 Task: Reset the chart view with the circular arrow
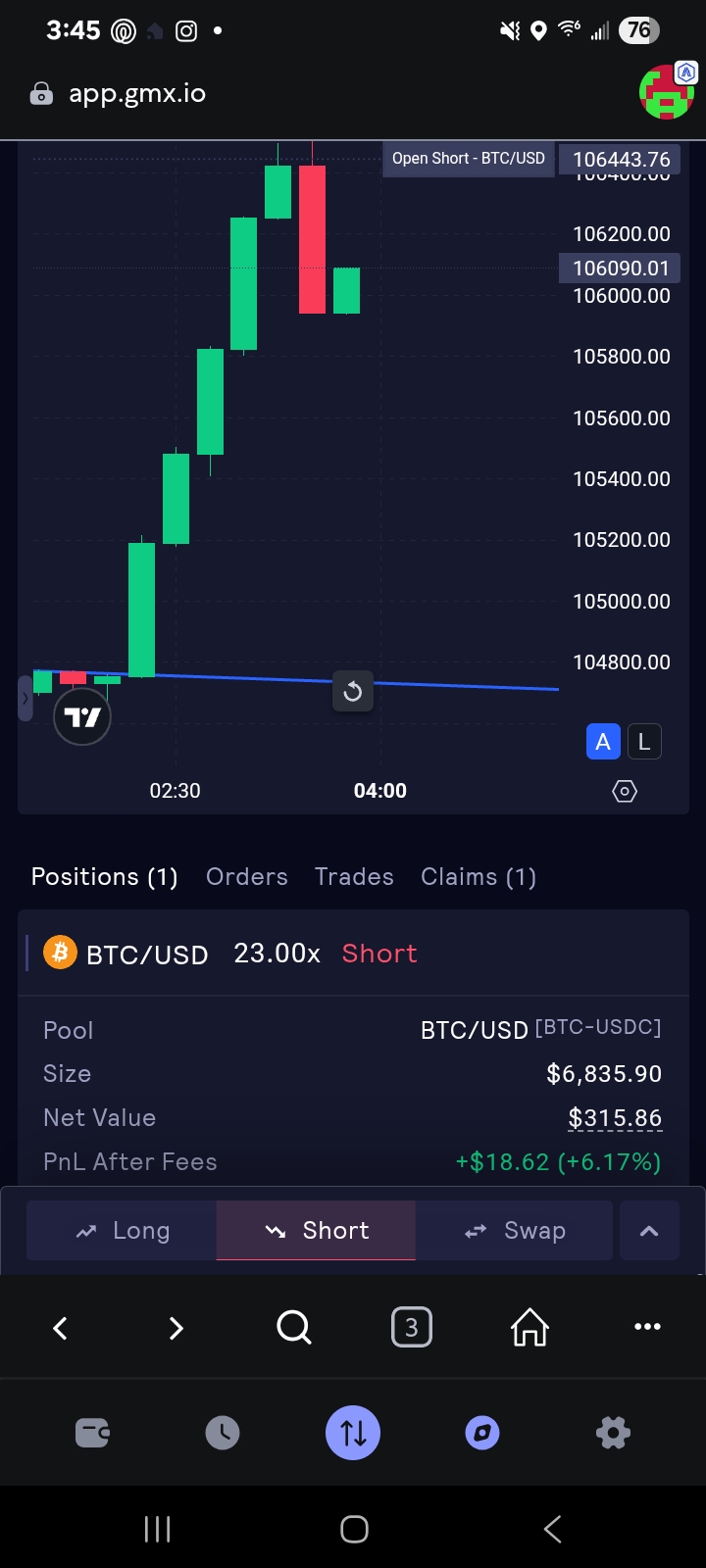pyautogui.click(x=353, y=692)
